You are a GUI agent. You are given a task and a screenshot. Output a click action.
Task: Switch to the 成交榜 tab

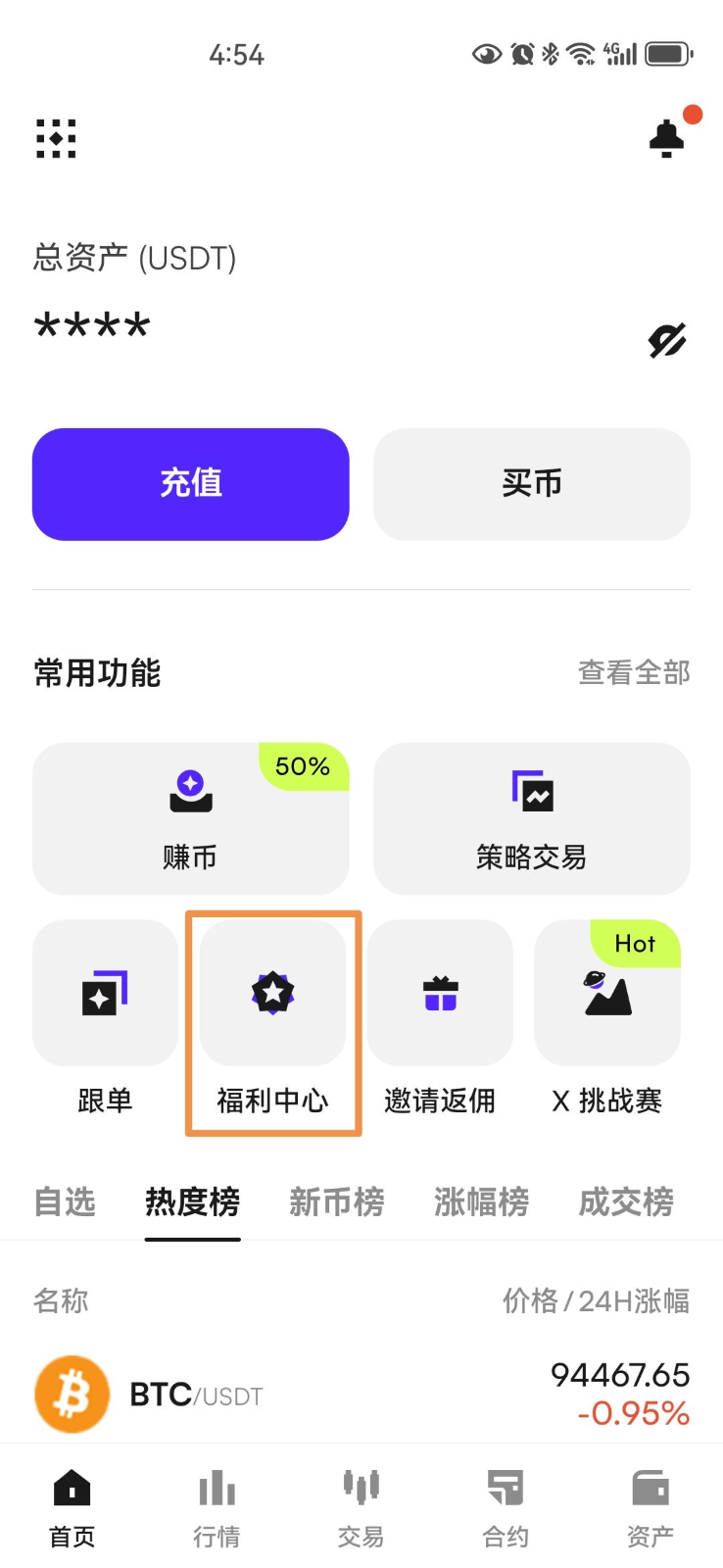click(627, 1201)
